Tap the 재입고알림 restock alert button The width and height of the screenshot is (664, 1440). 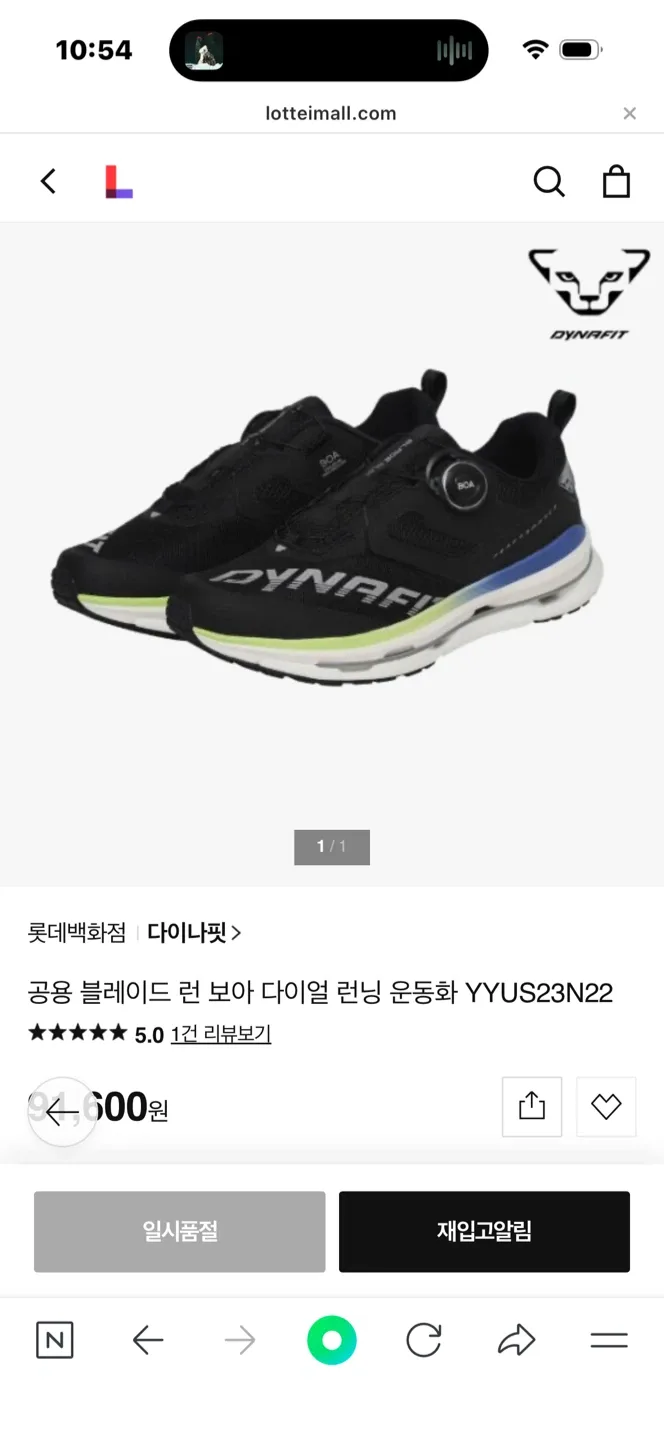pyautogui.click(x=484, y=1231)
